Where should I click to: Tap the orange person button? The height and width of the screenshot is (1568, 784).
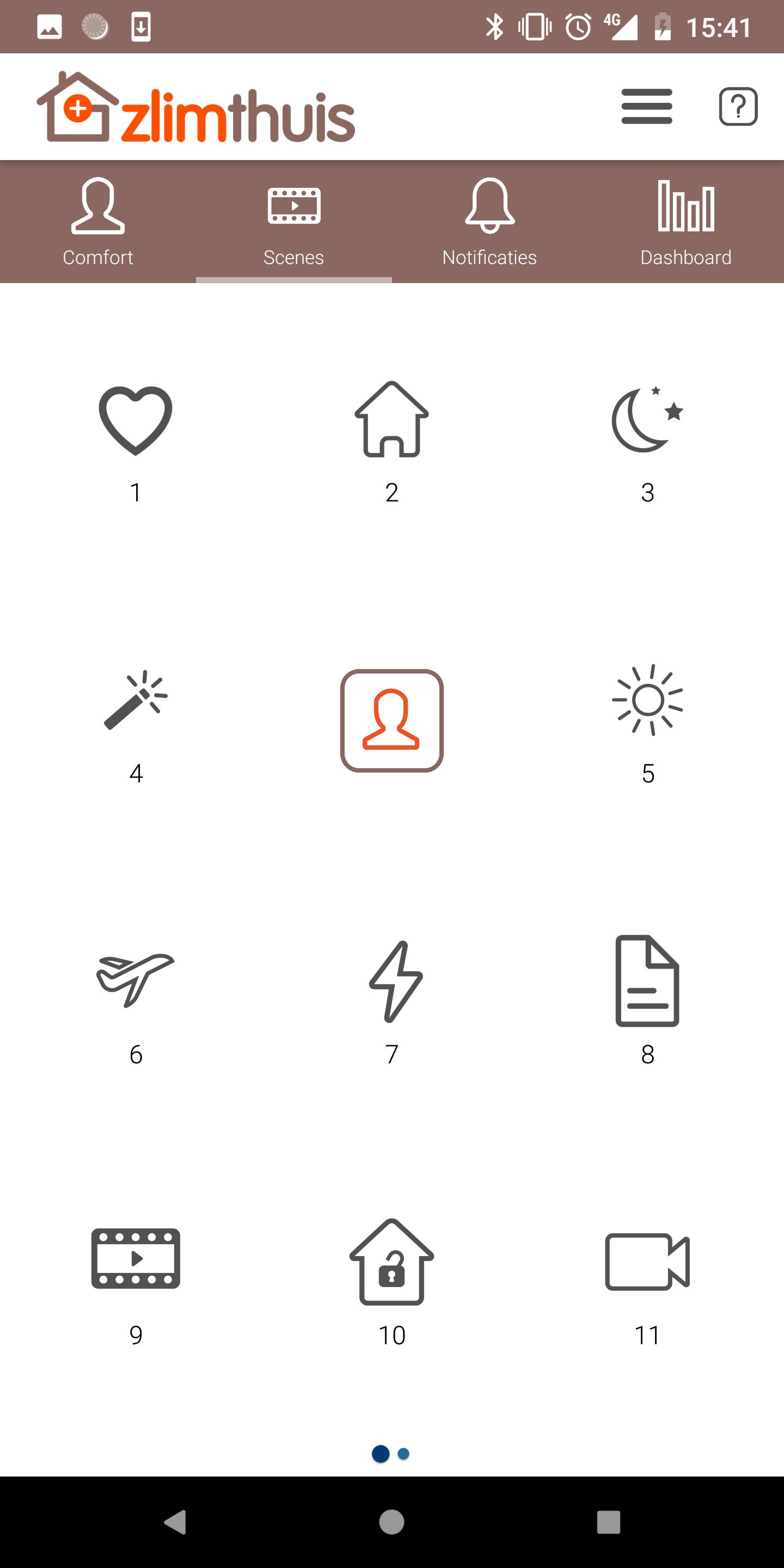point(392,721)
